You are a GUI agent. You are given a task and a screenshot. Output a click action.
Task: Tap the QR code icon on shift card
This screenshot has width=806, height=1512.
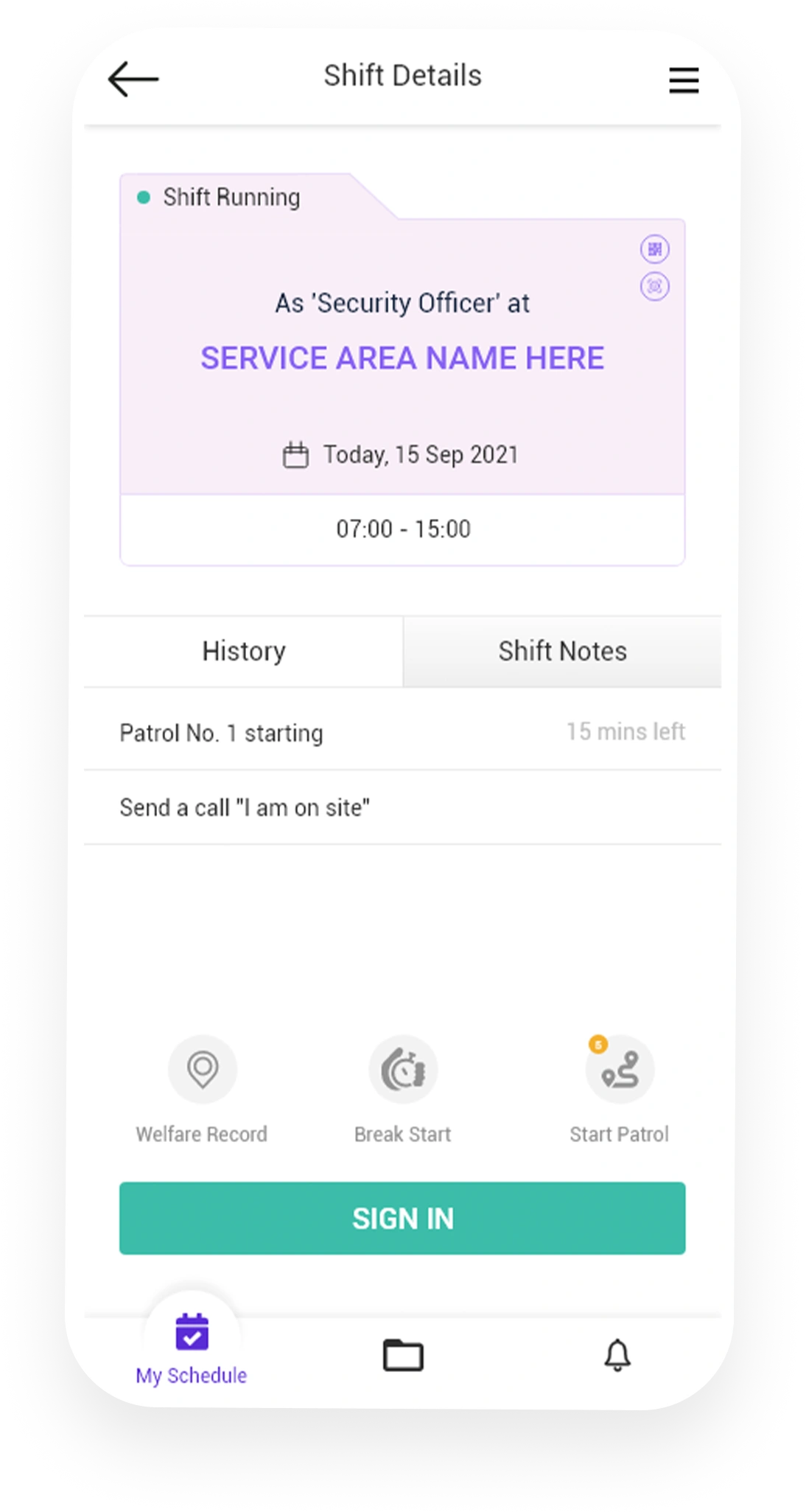pos(654,249)
